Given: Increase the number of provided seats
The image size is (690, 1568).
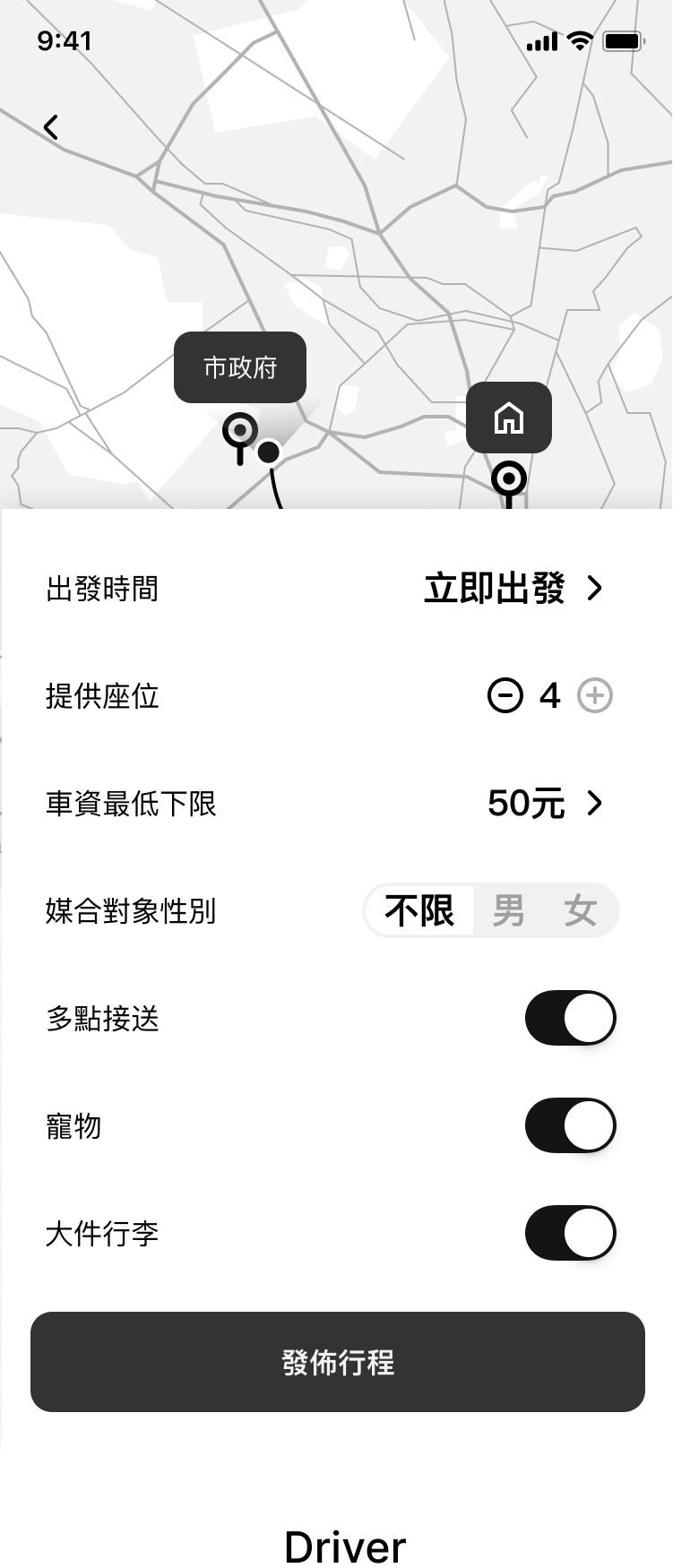Looking at the screenshot, I should (x=595, y=695).
